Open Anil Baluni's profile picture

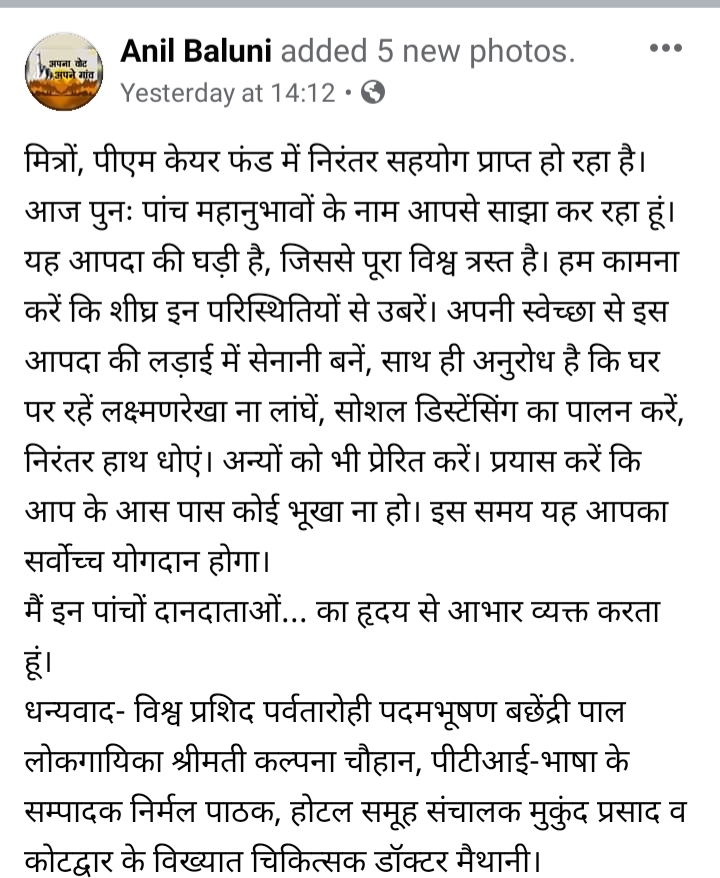click(64, 71)
